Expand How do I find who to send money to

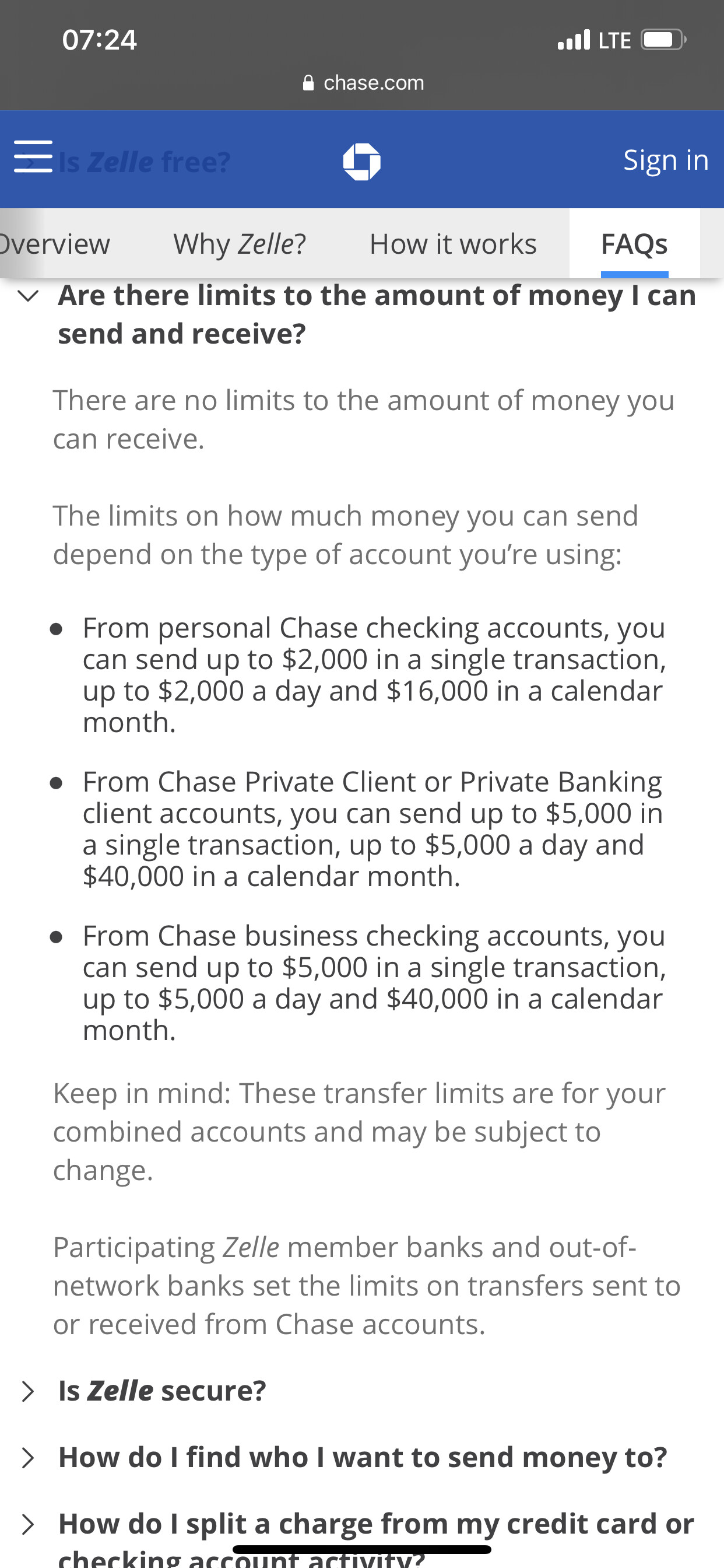click(362, 1458)
